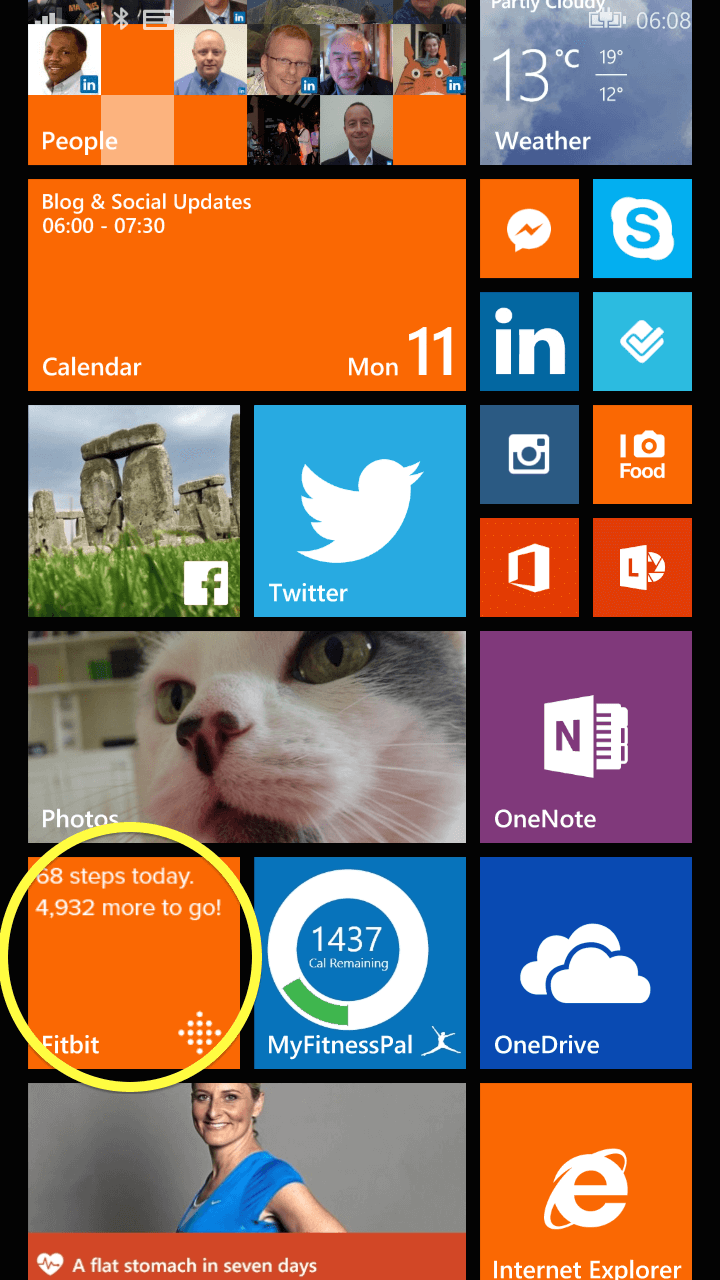Open the Office Lens tile
The image size is (720, 1280).
[642, 568]
